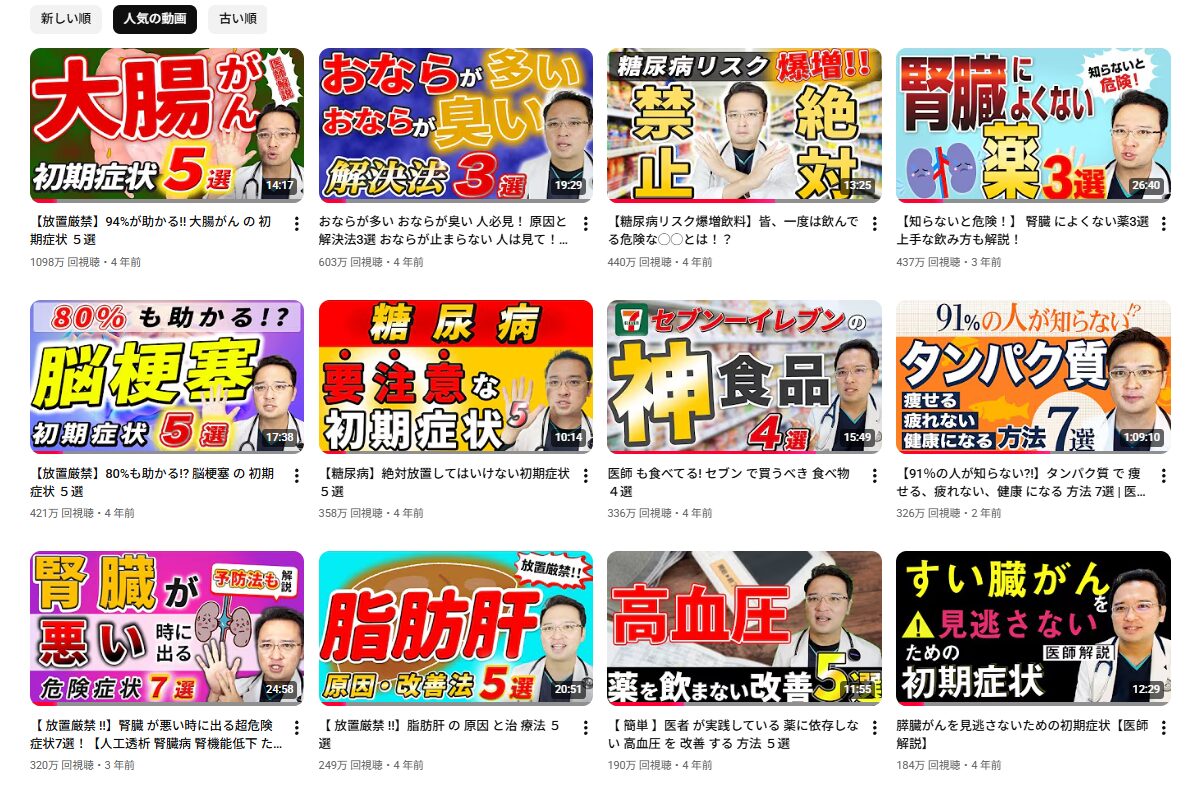Viewport: 1201px width, 787px height.
Task: Play the 糖尿病 要注意な初期症状 video
Action: tap(455, 376)
